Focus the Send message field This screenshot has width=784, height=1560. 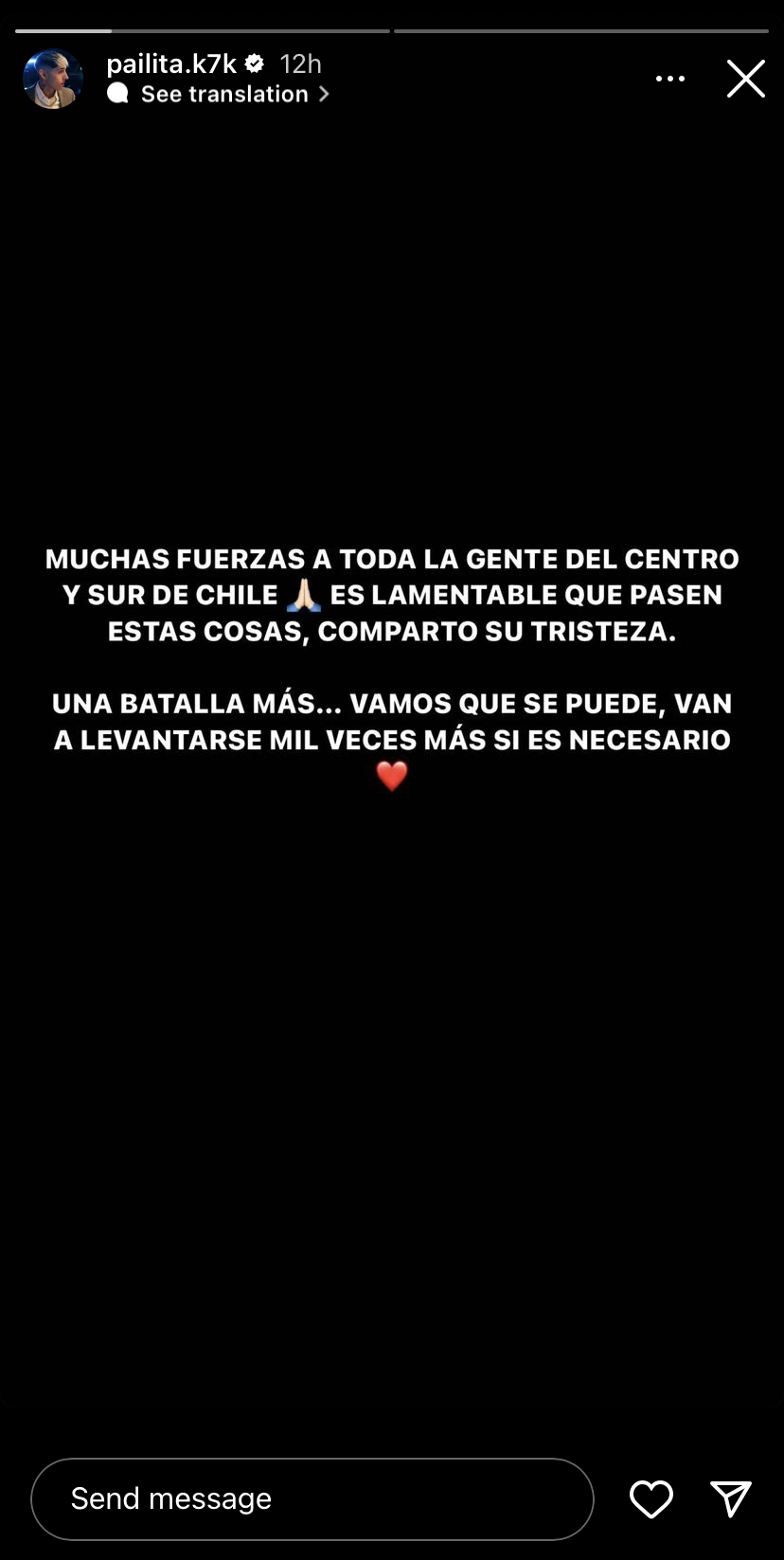click(312, 1498)
